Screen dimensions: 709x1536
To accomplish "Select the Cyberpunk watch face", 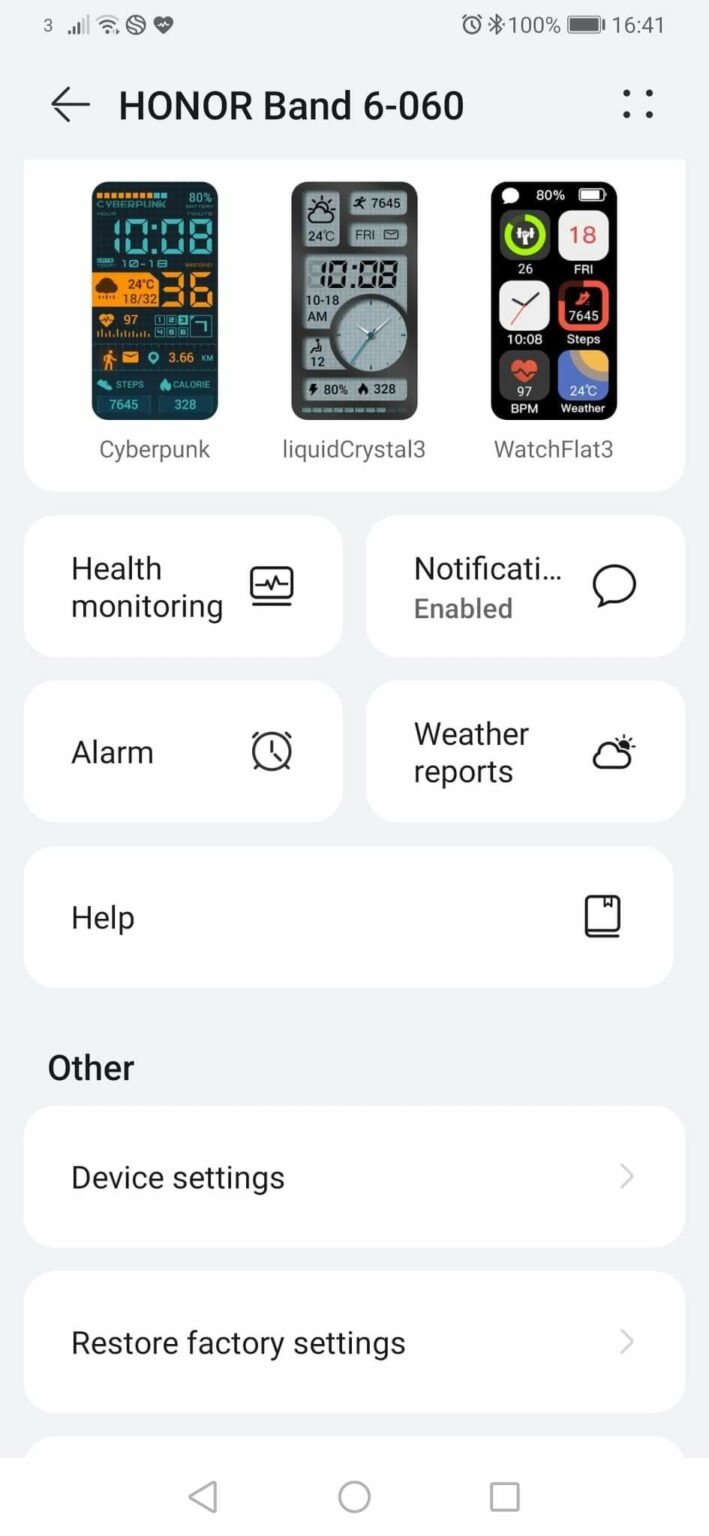I will (x=155, y=300).
